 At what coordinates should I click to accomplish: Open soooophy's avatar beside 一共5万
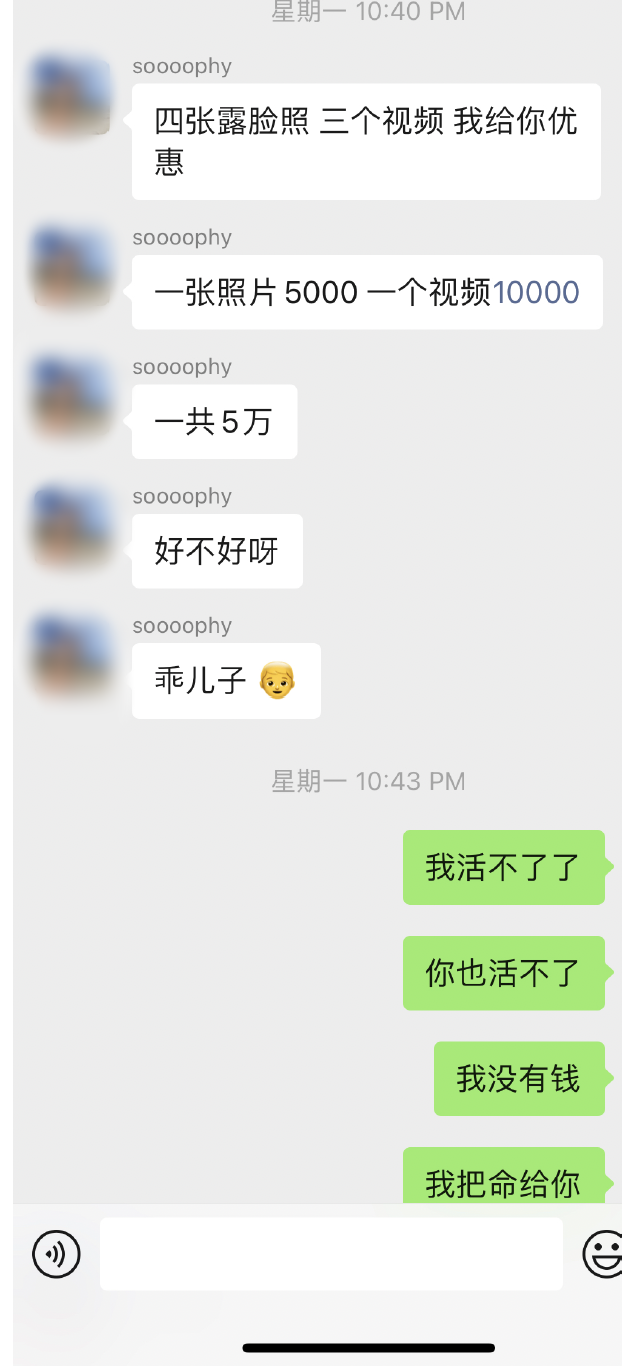point(70,397)
